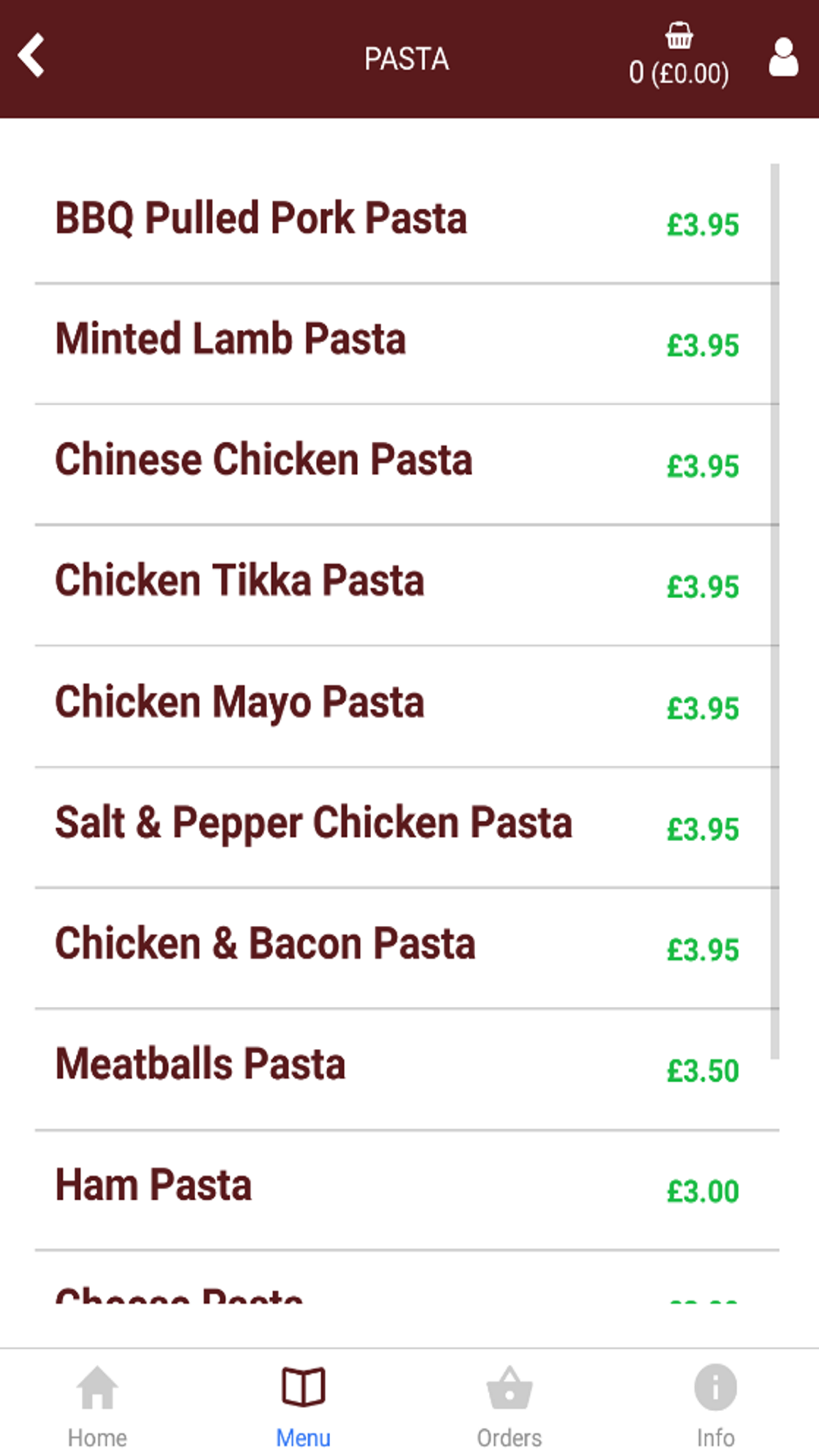Open Chinese Chicken Pasta
Viewport: 819px width, 1456px height.
coord(406,464)
